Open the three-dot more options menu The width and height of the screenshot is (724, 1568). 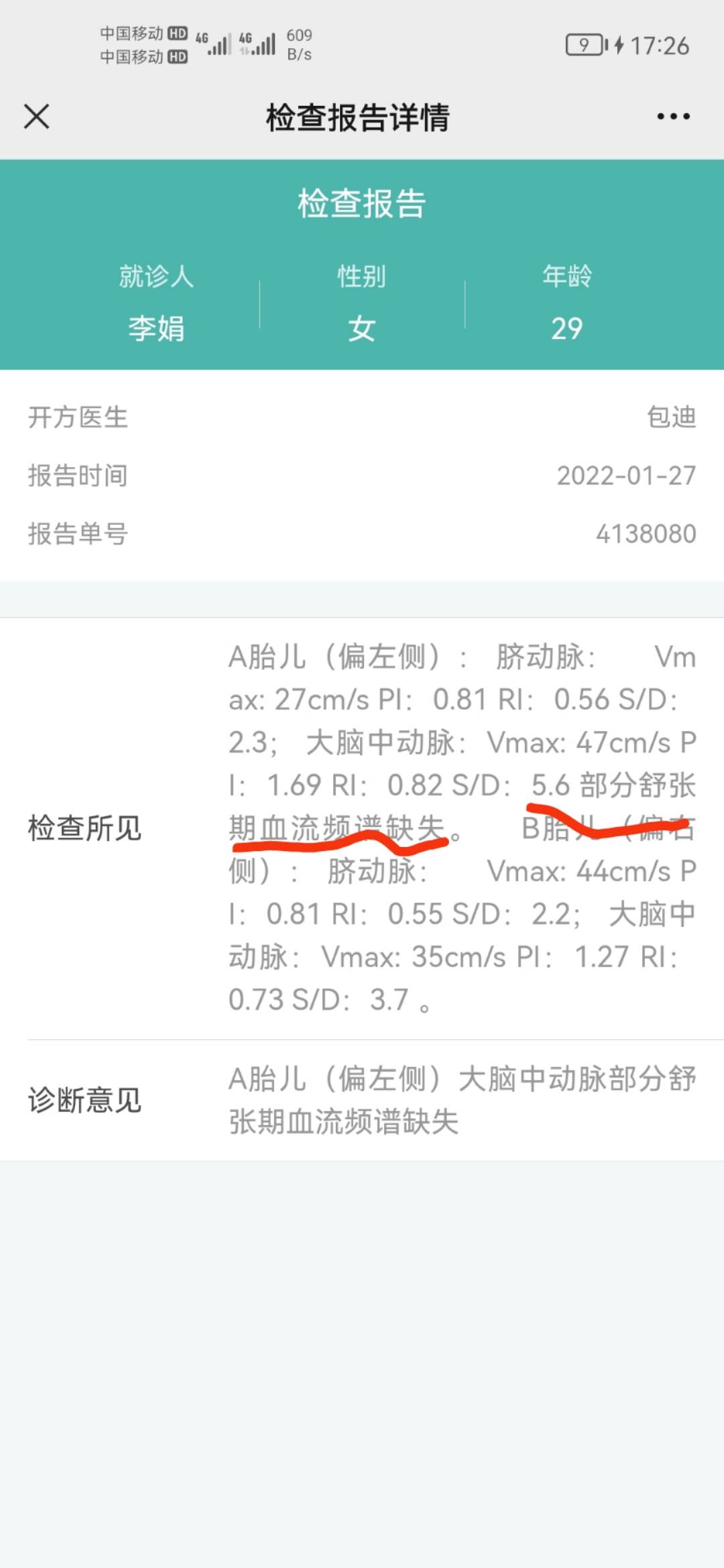click(x=673, y=117)
